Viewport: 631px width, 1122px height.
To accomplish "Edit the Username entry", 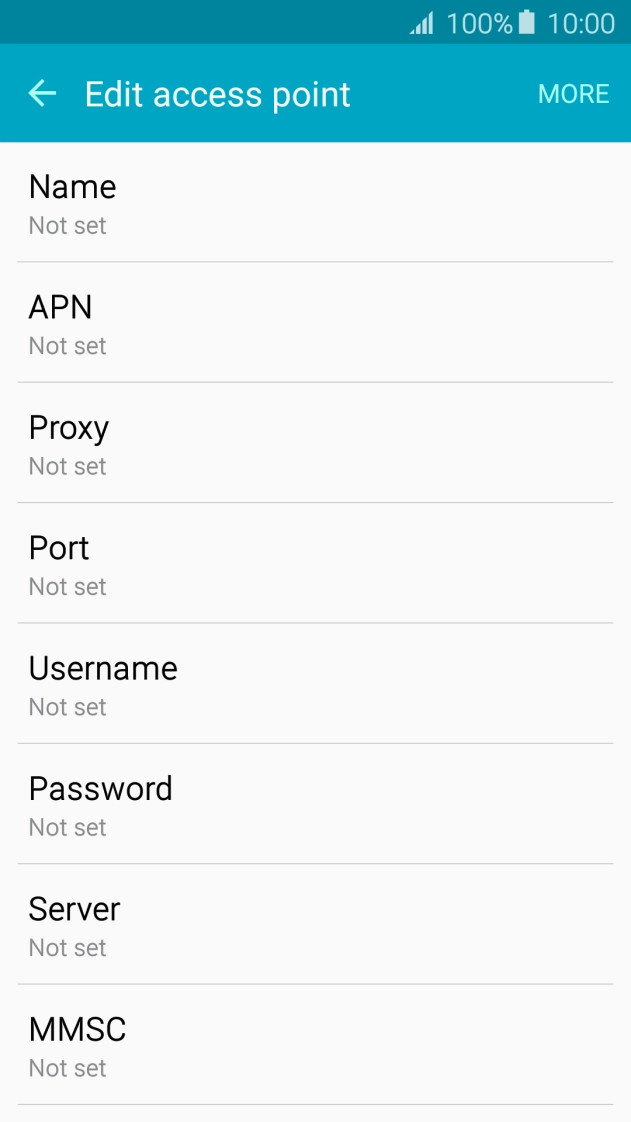I will point(316,683).
